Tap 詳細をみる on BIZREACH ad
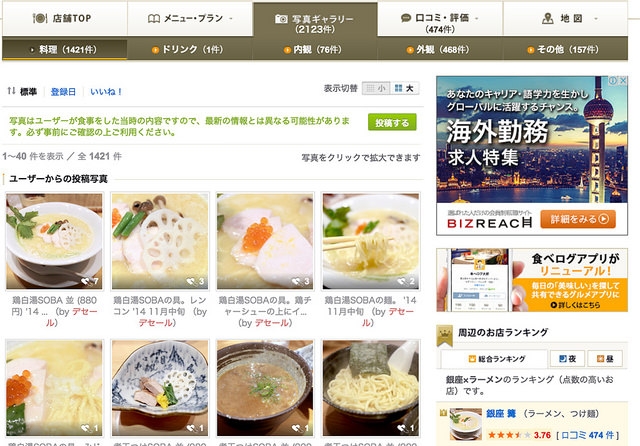Image resolution: width=640 pixels, height=446 pixels. (580, 219)
